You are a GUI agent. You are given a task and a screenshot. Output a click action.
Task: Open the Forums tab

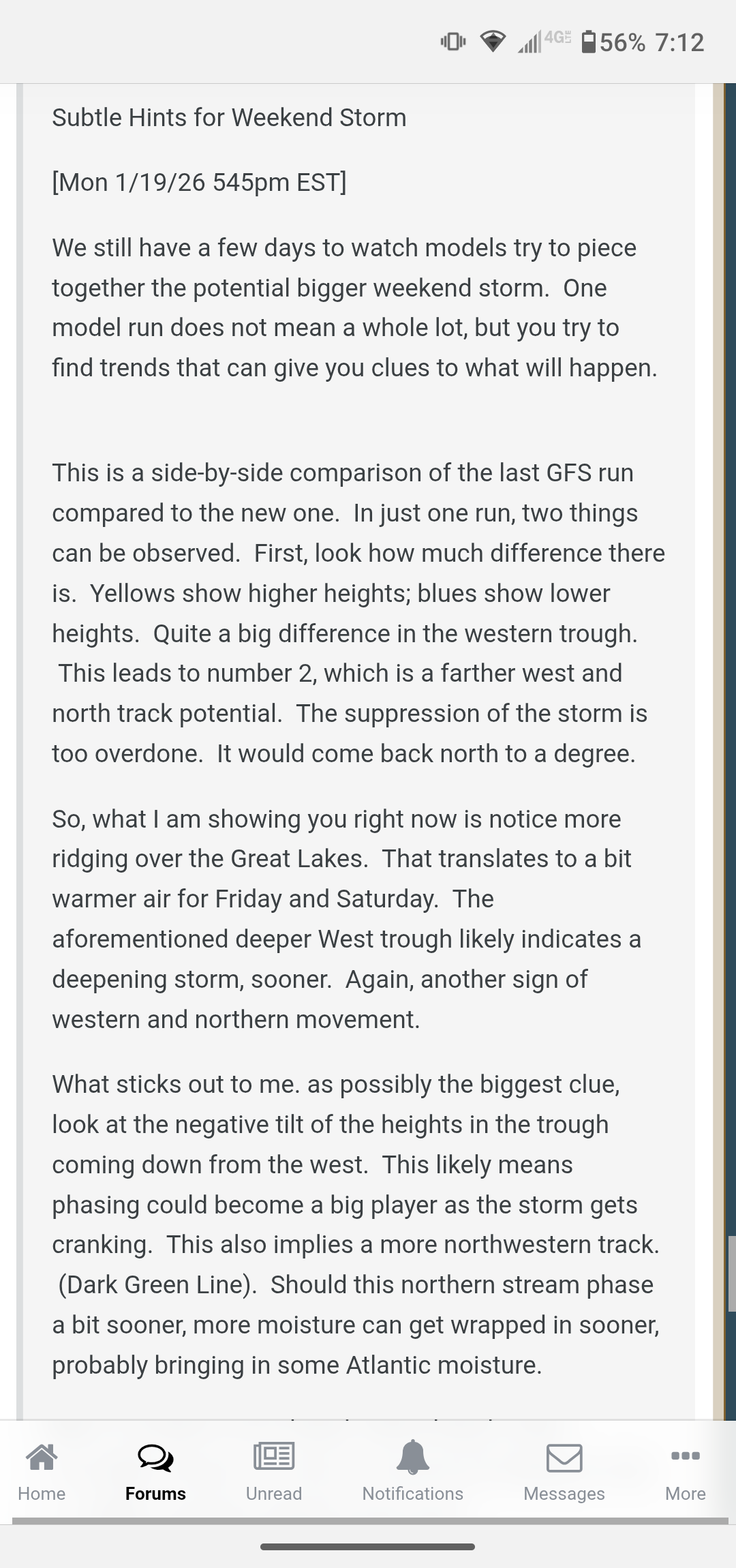(155, 1471)
